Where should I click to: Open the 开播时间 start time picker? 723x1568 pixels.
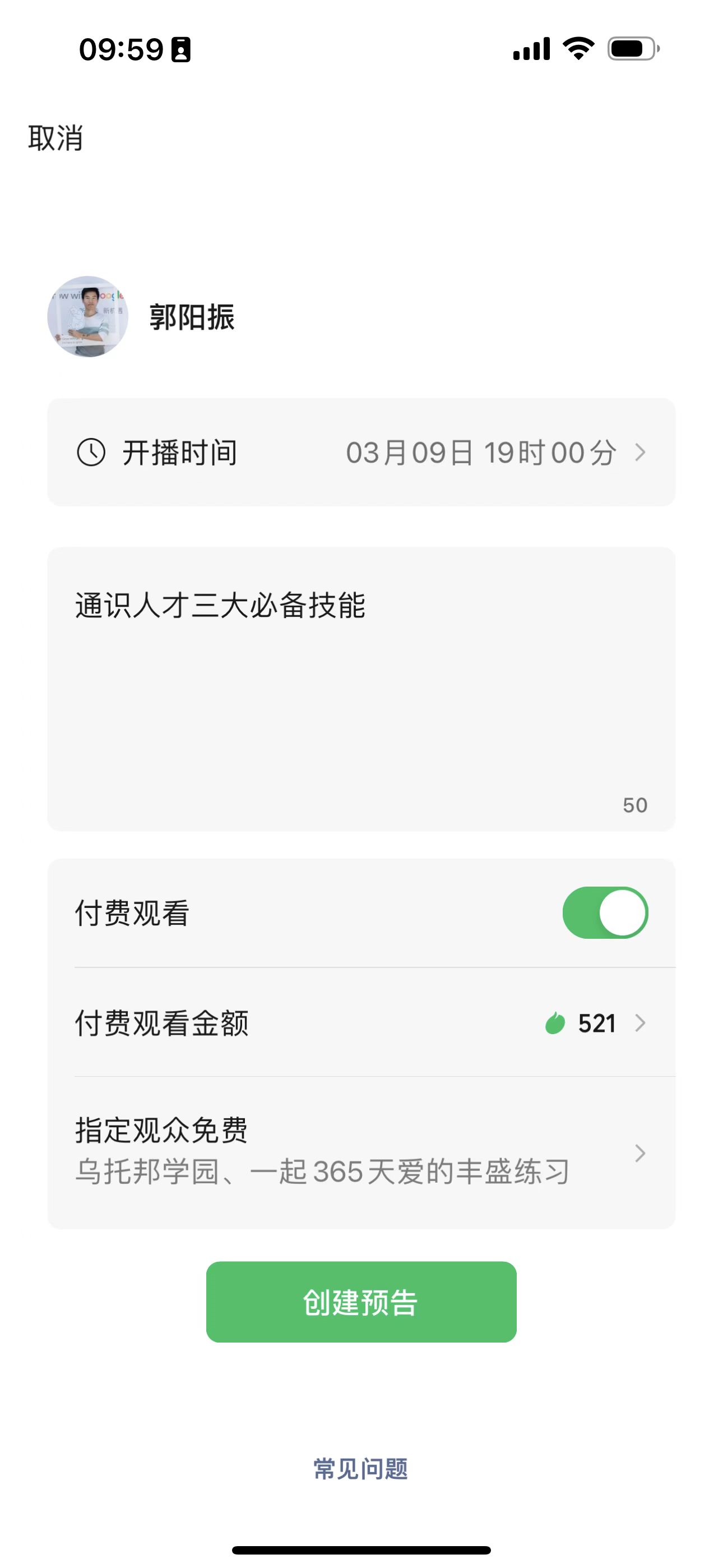coord(361,452)
